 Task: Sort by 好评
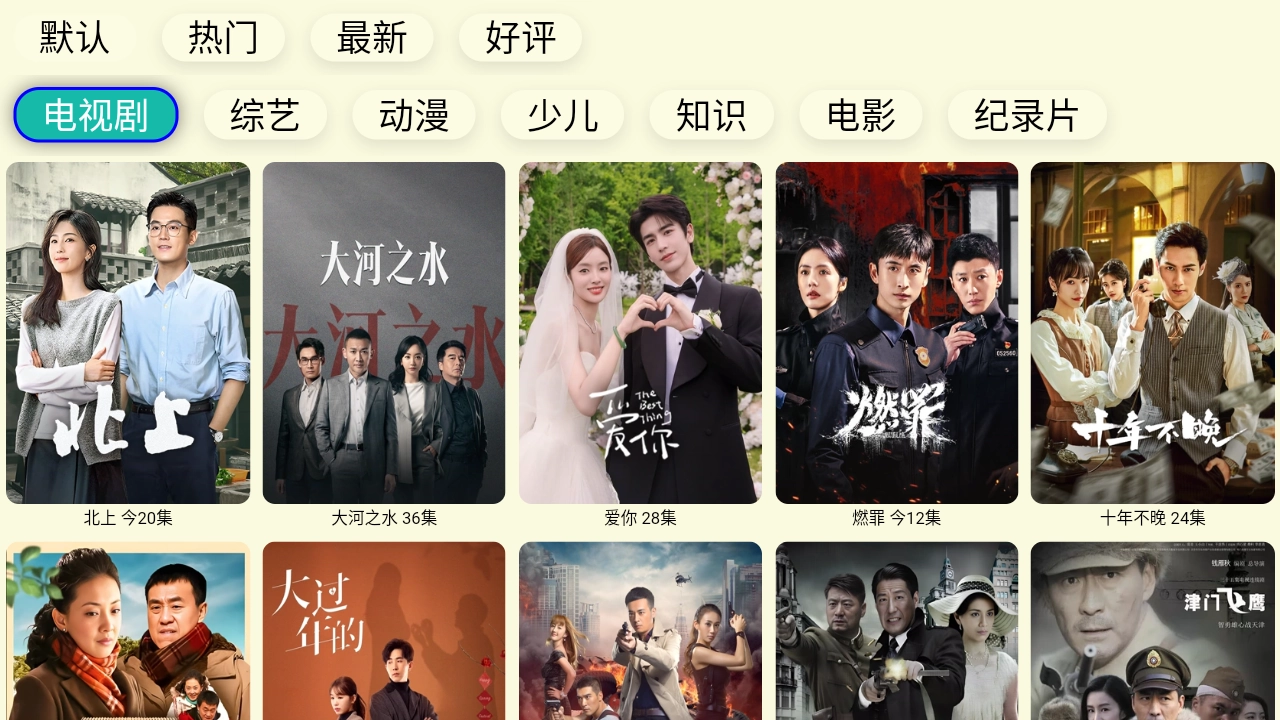pyautogui.click(x=520, y=38)
